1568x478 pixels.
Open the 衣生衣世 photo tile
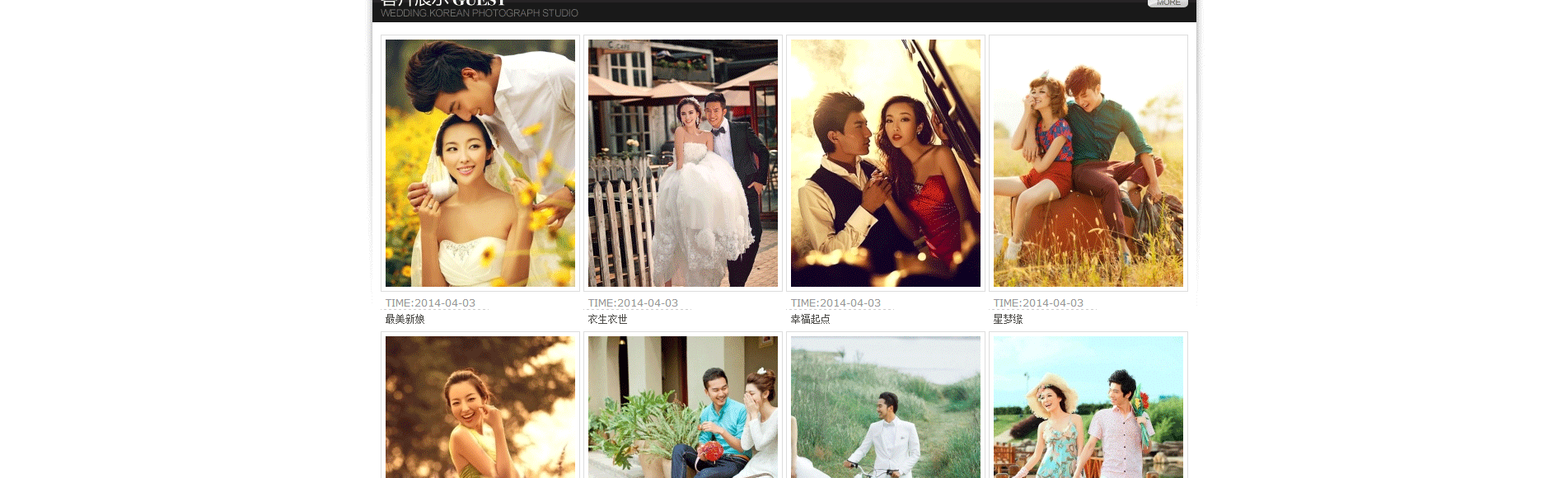683,163
